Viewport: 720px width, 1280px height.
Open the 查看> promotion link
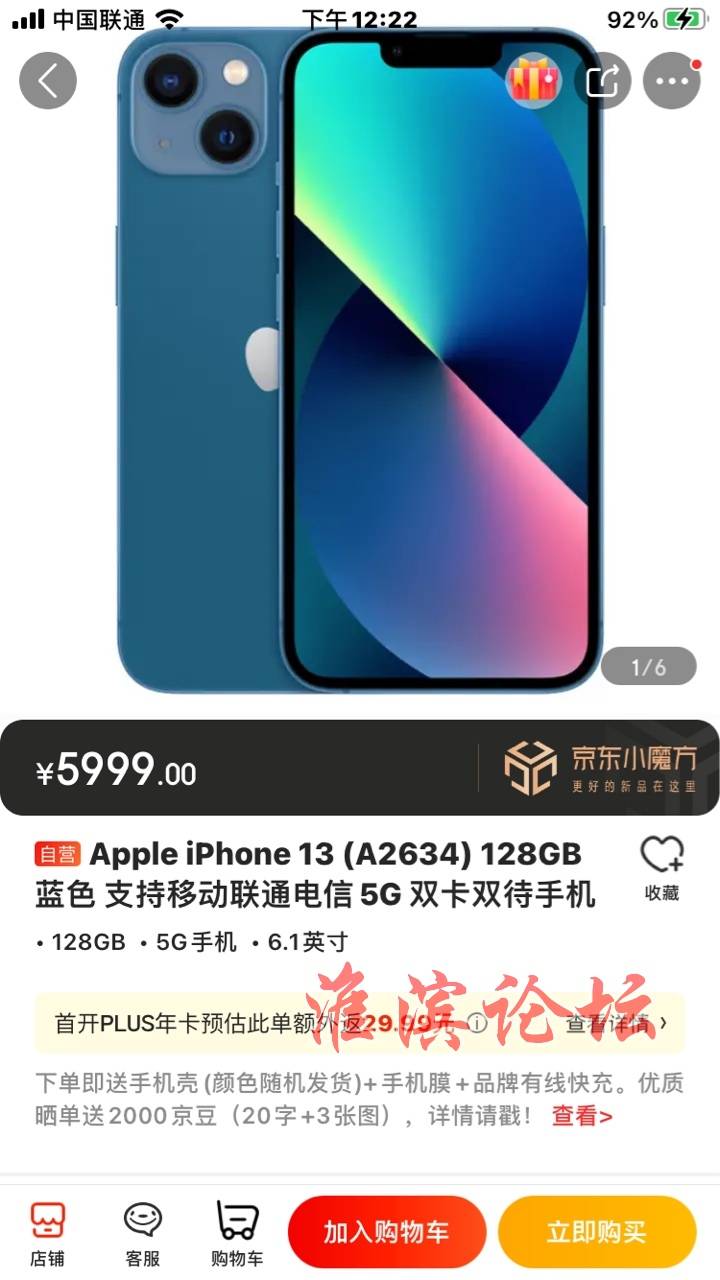coord(582,1116)
